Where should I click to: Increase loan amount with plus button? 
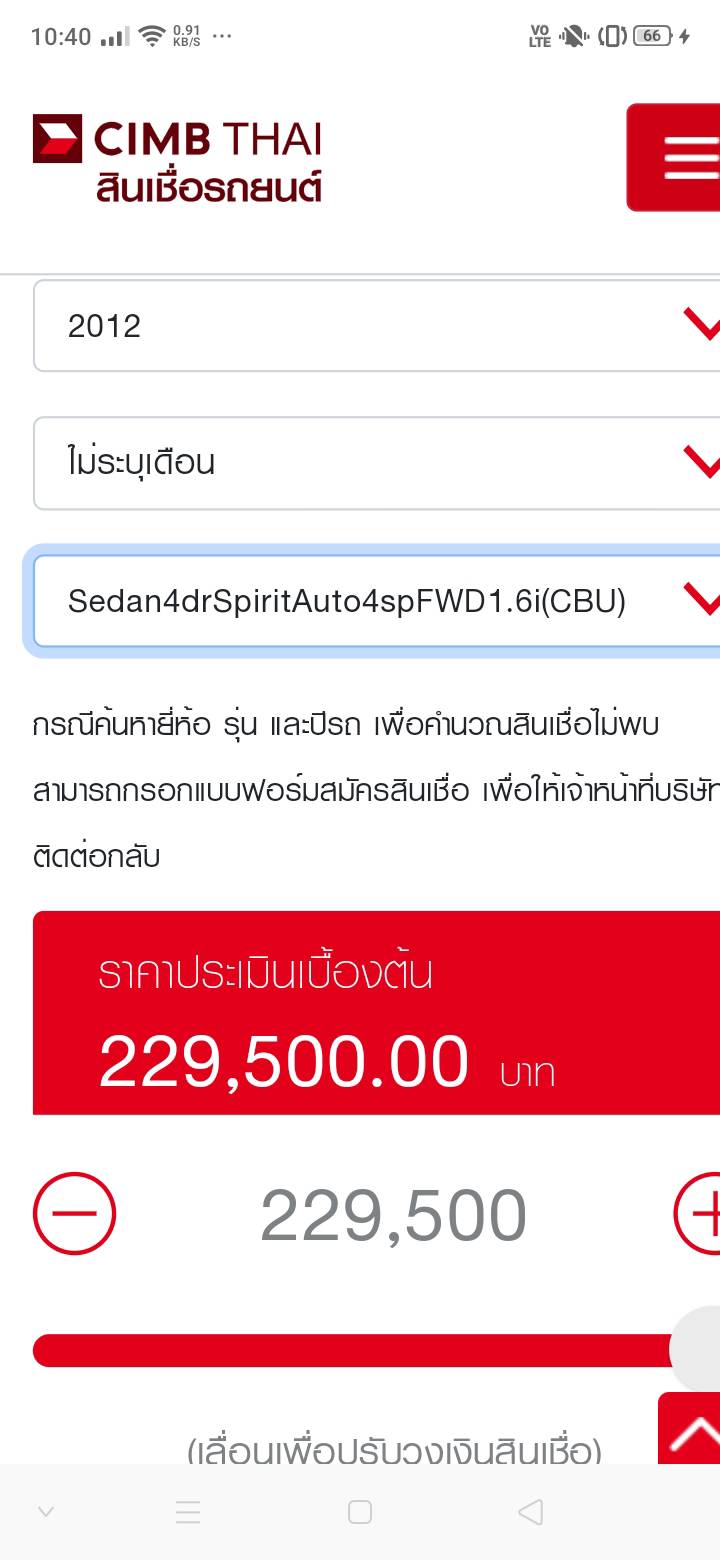click(698, 1214)
